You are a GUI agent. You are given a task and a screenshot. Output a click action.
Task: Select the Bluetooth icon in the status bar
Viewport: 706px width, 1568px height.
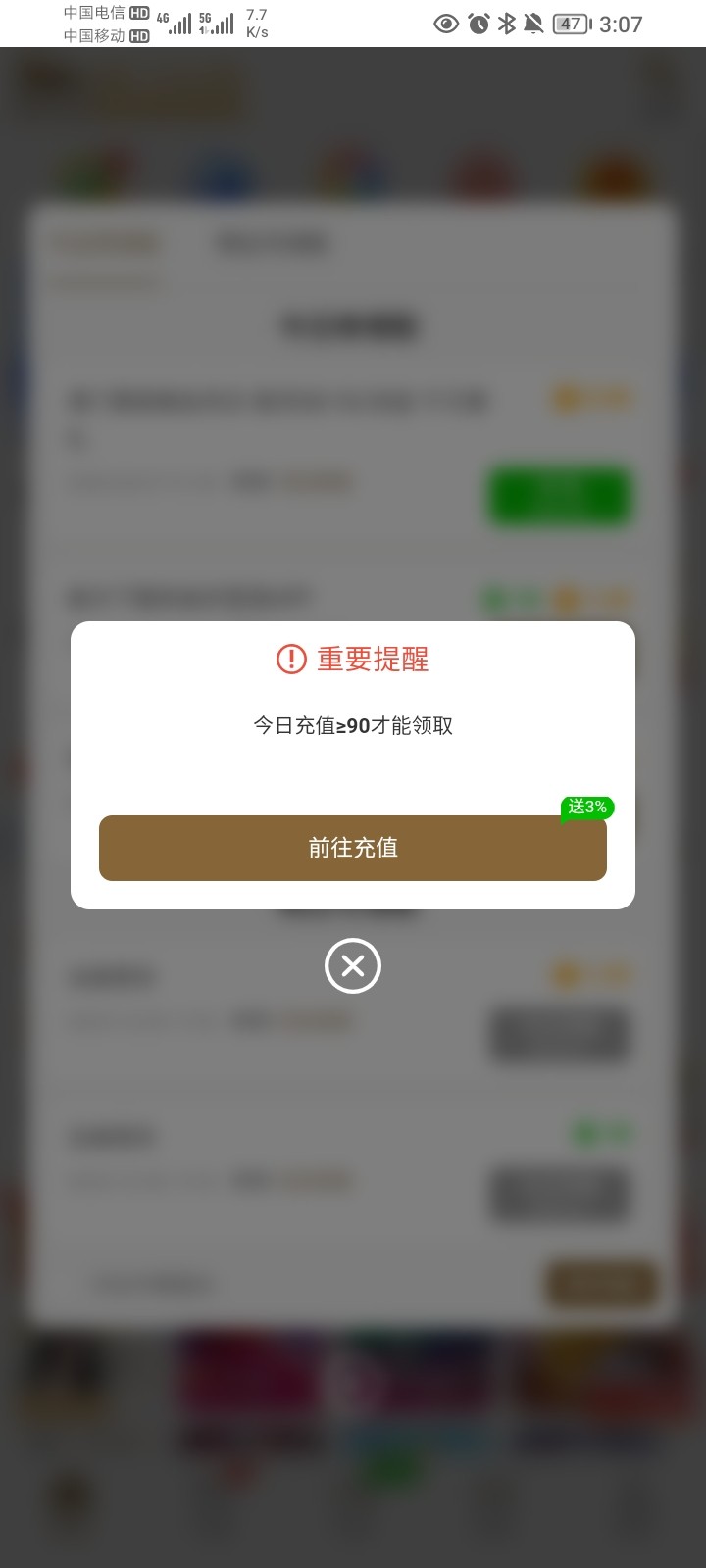click(509, 24)
